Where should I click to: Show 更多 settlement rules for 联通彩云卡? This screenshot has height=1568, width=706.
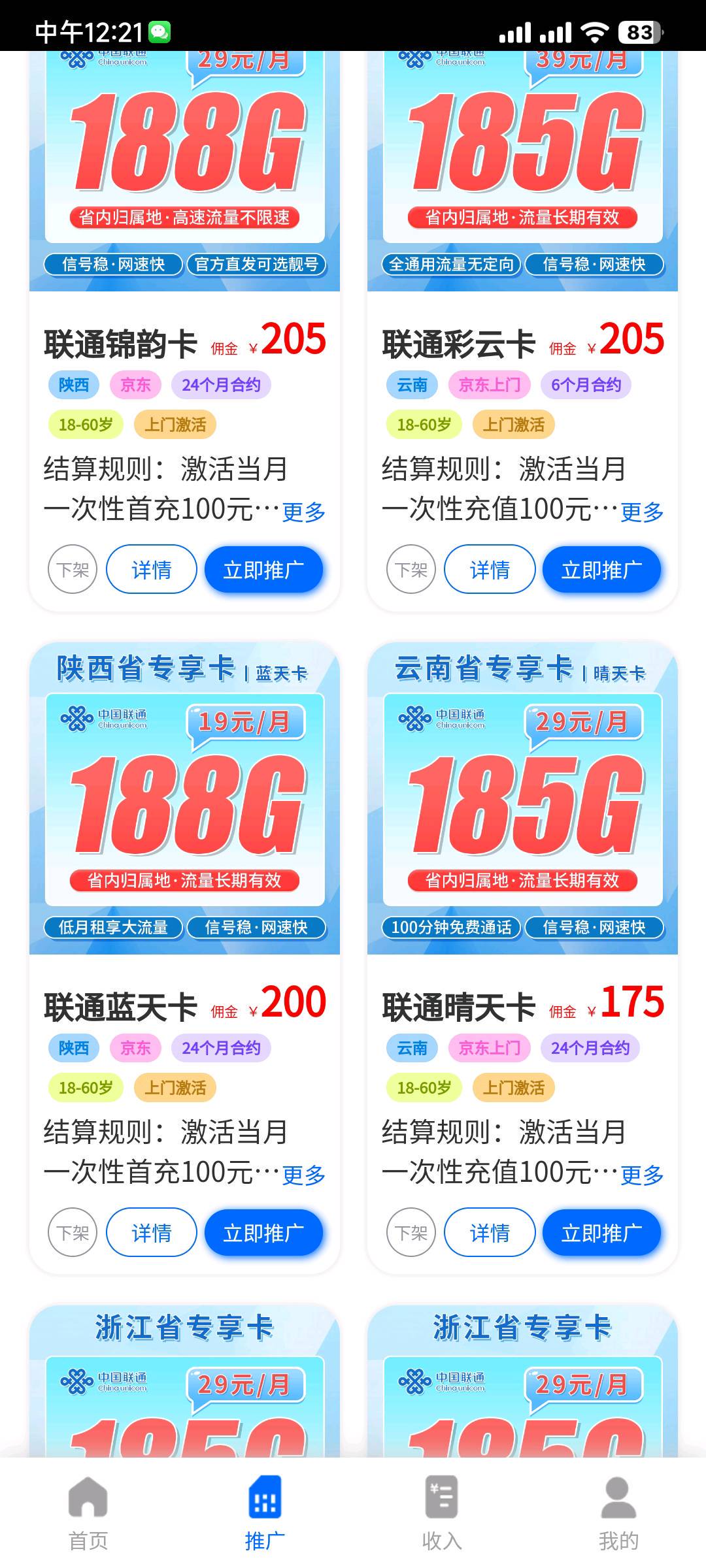coord(641,512)
